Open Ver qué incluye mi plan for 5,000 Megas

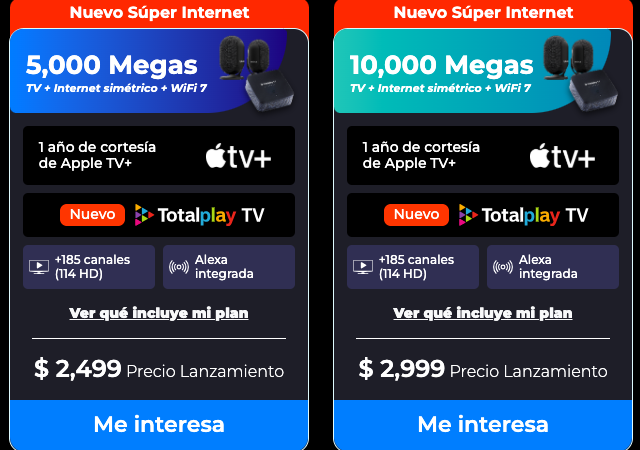(159, 313)
